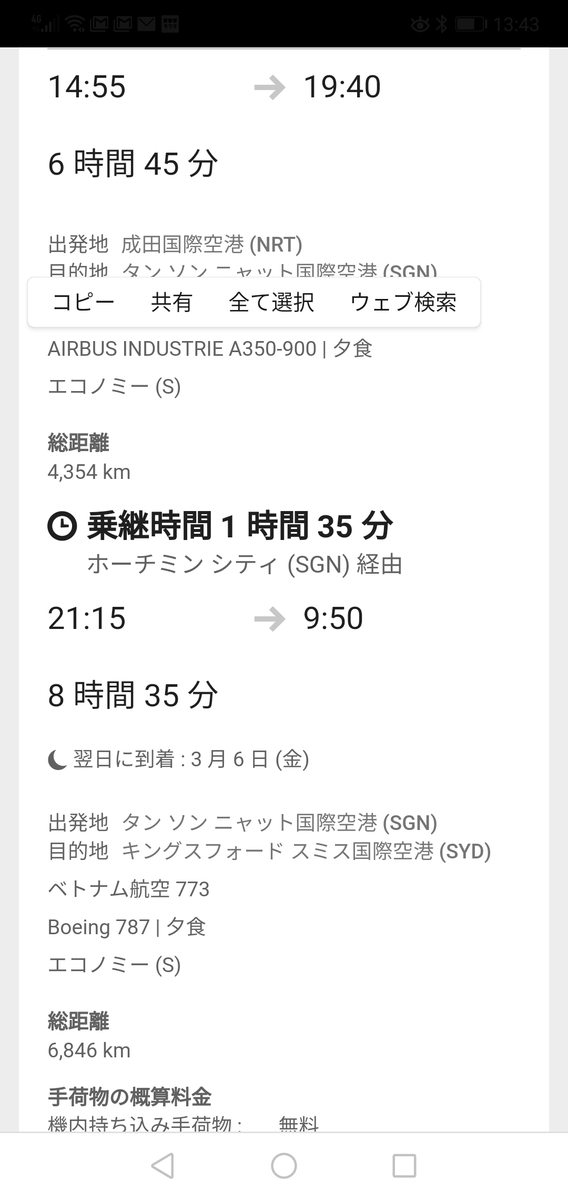The image size is (568, 1200).
Task: Return to the home screen
Action: pyautogui.click(x=284, y=1165)
